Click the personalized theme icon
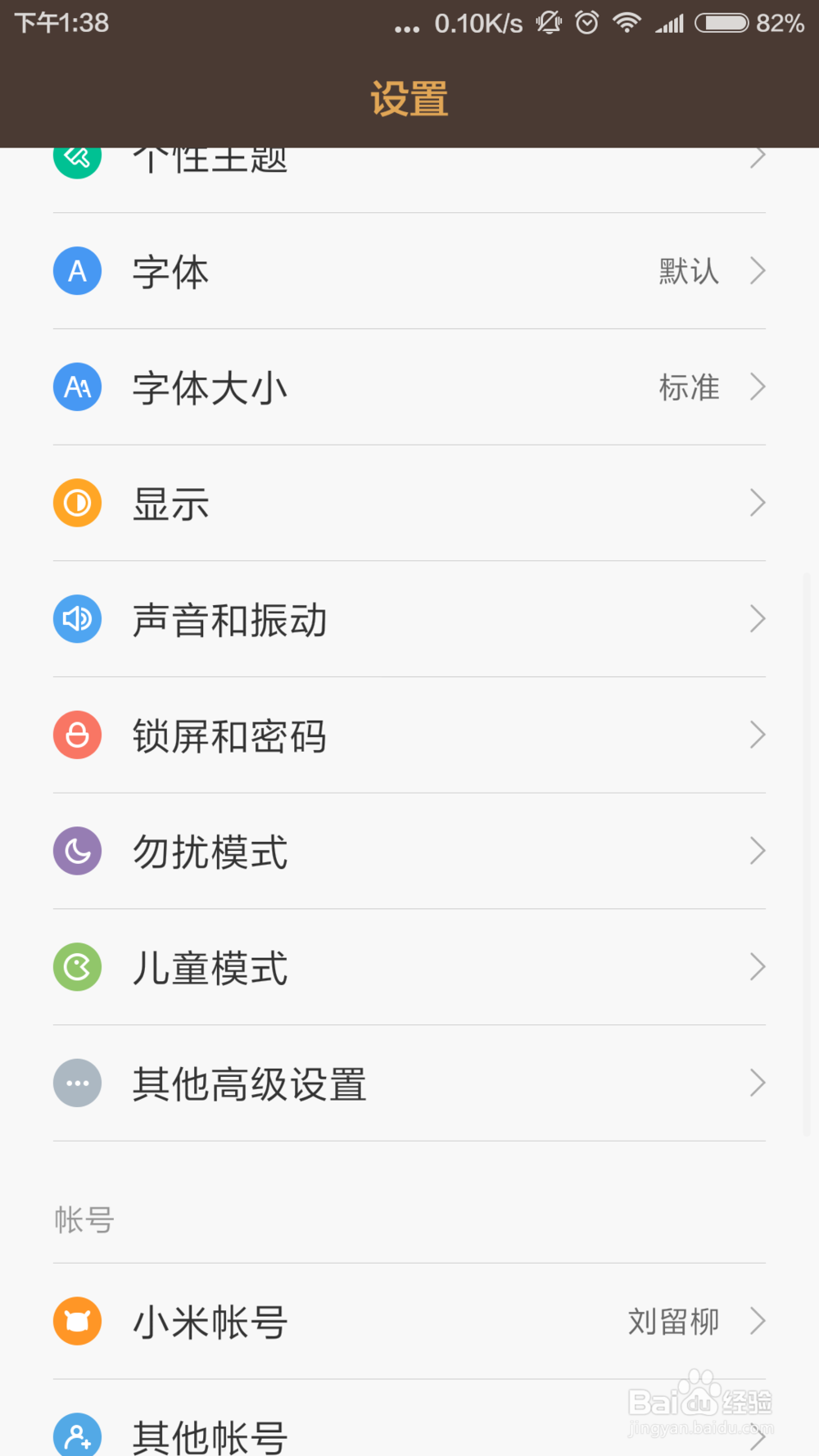 77,157
